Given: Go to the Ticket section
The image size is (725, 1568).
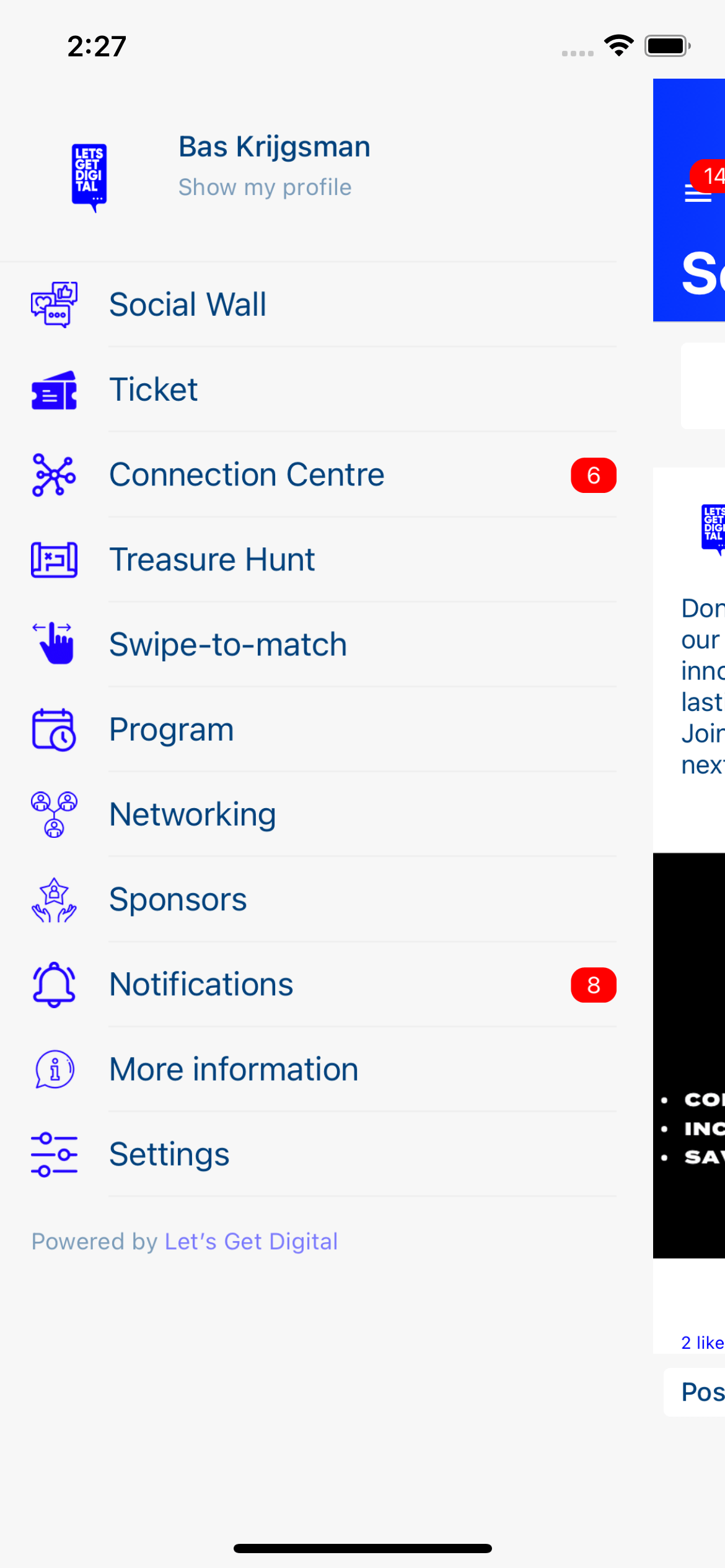Looking at the screenshot, I should (154, 390).
